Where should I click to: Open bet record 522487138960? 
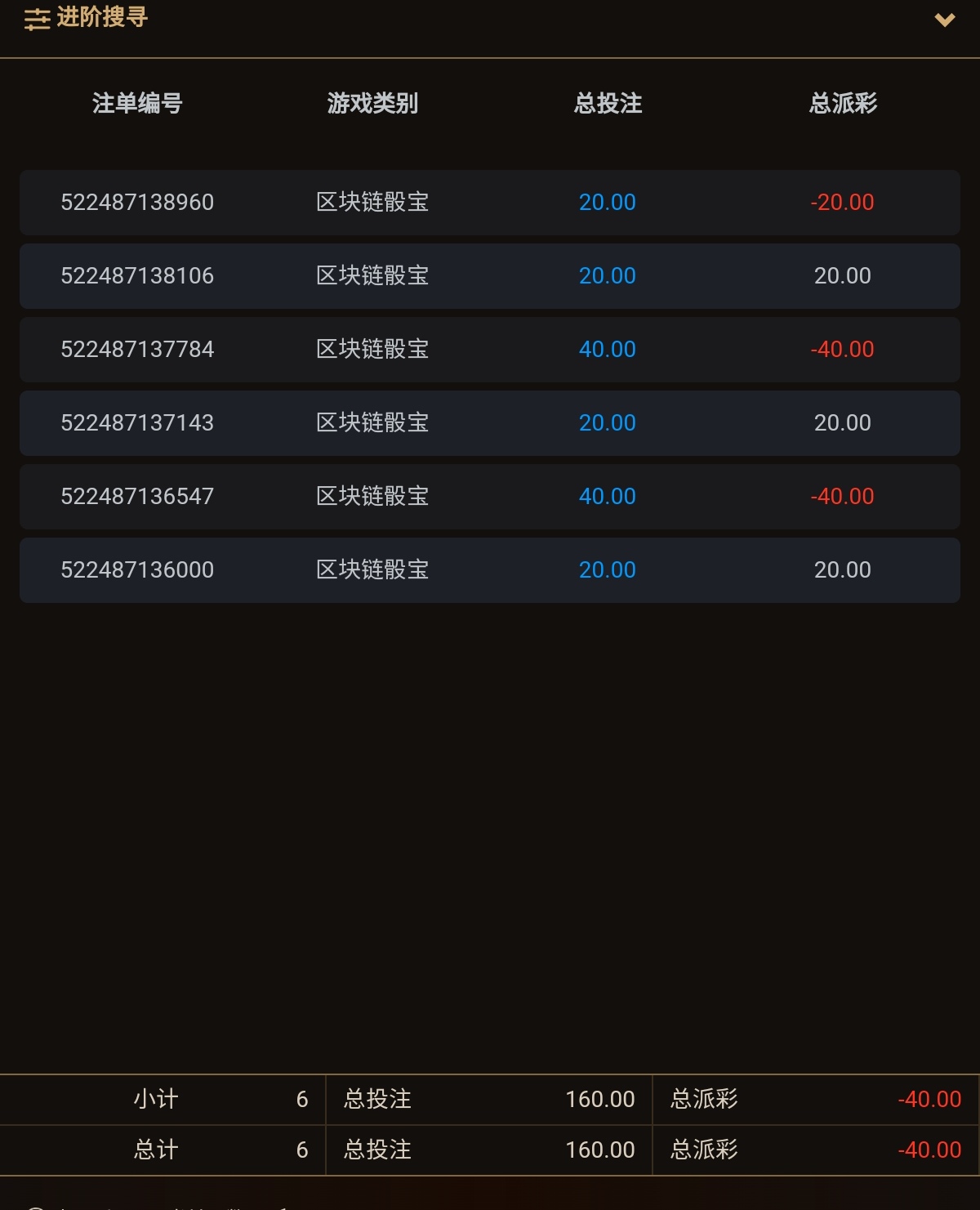(137, 203)
